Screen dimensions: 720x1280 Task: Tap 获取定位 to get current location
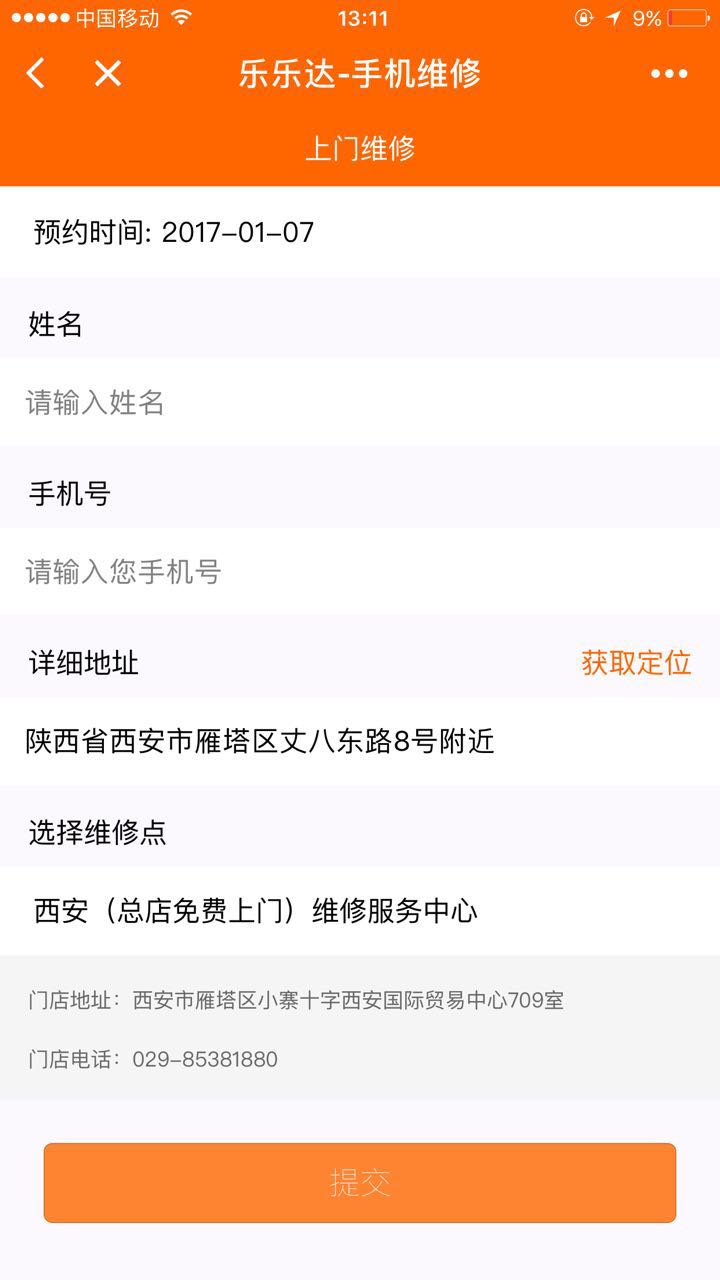tap(636, 663)
